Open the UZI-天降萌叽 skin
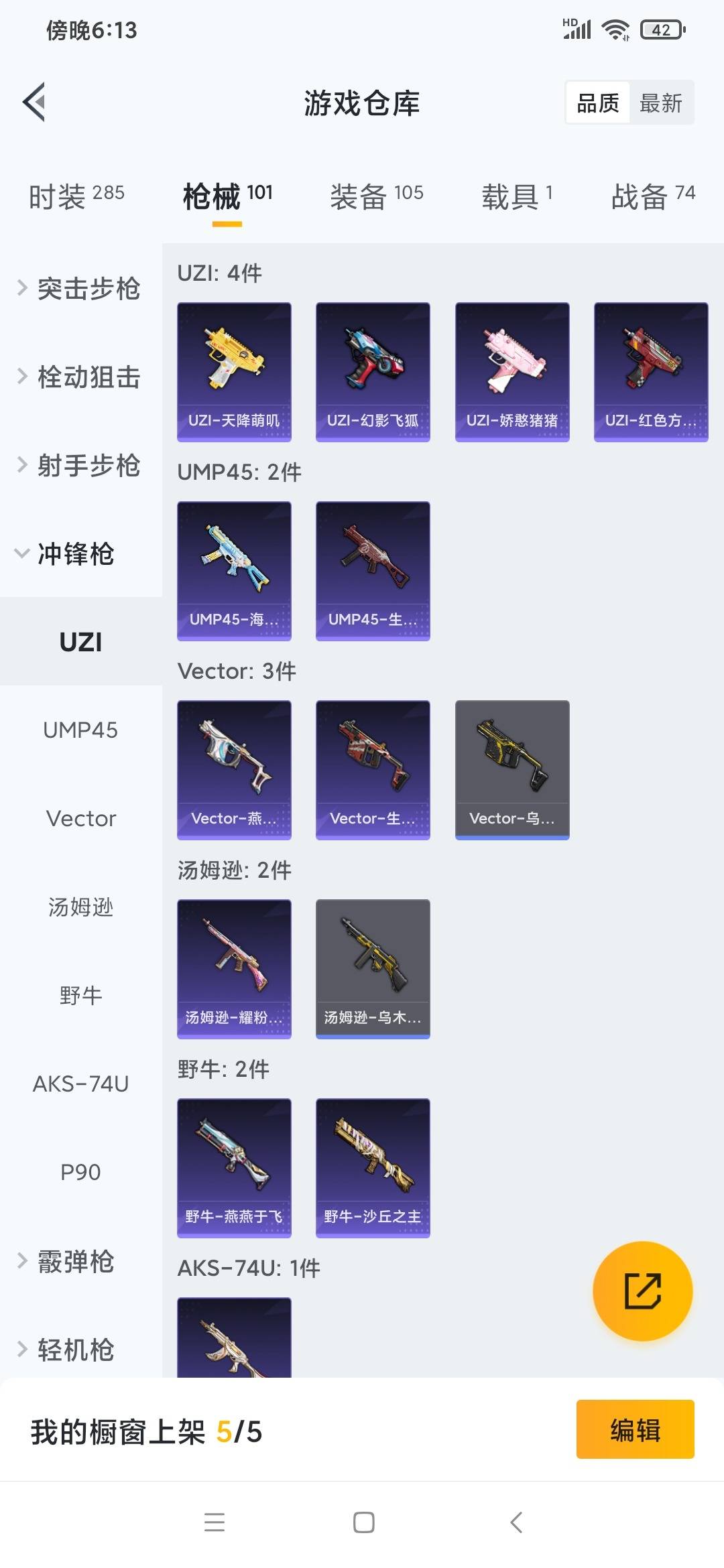 point(234,372)
